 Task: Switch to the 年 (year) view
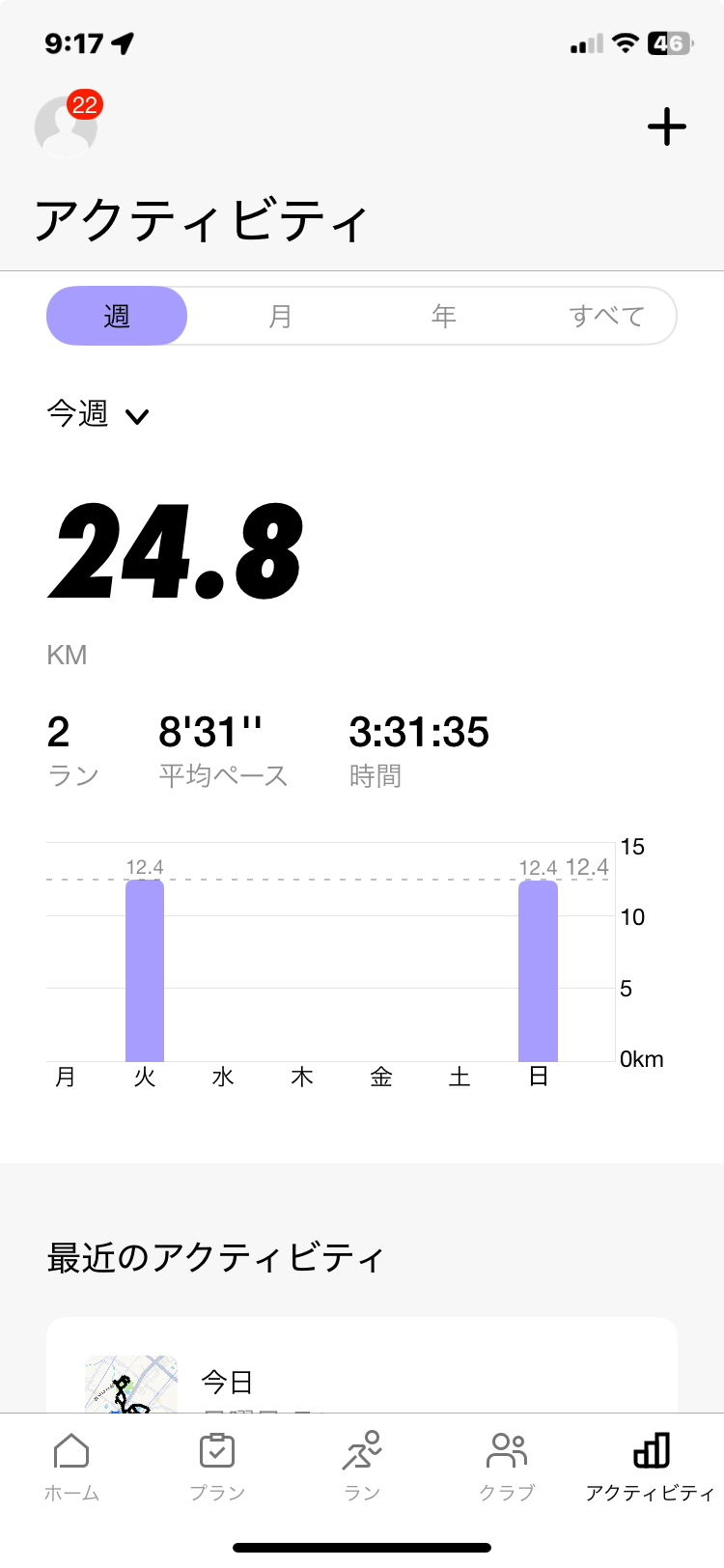click(x=443, y=316)
